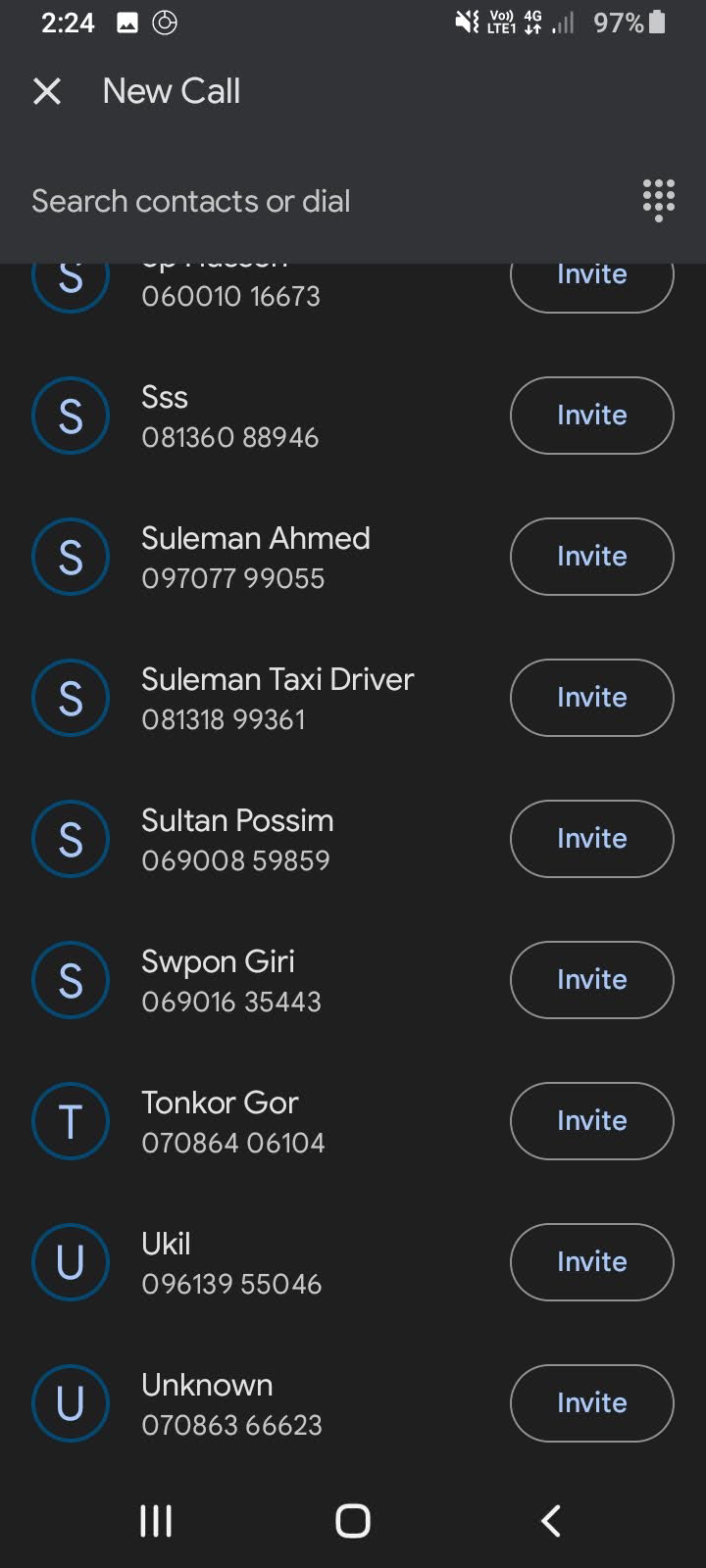This screenshot has width=706, height=1568.
Task: Invite Suleman Ahmed
Action: click(x=591, y=557)
